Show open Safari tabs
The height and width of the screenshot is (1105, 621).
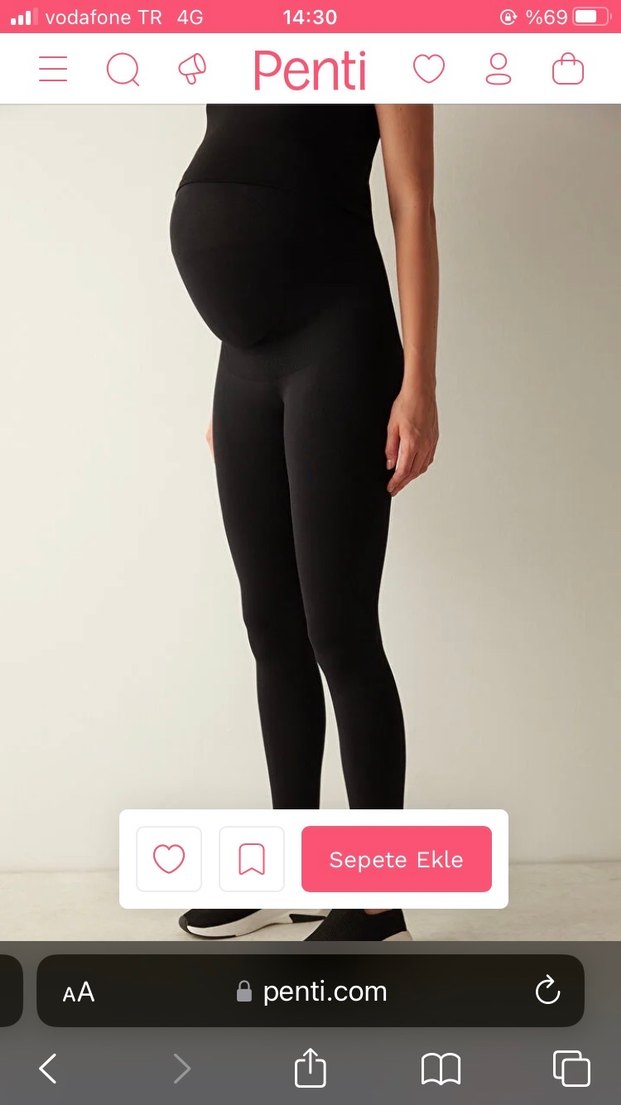click(x=571, y=1068)
